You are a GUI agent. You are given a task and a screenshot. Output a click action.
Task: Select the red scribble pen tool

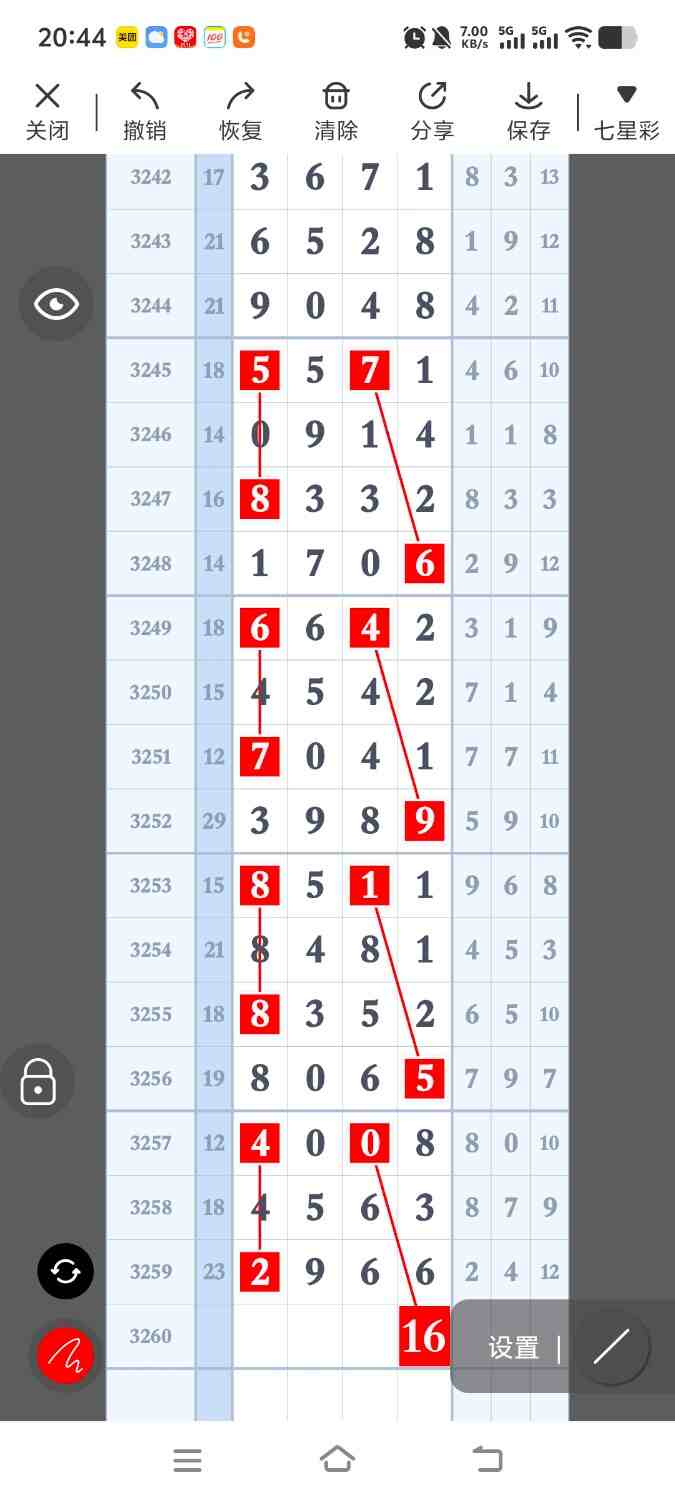click(x=66, y=1355)
